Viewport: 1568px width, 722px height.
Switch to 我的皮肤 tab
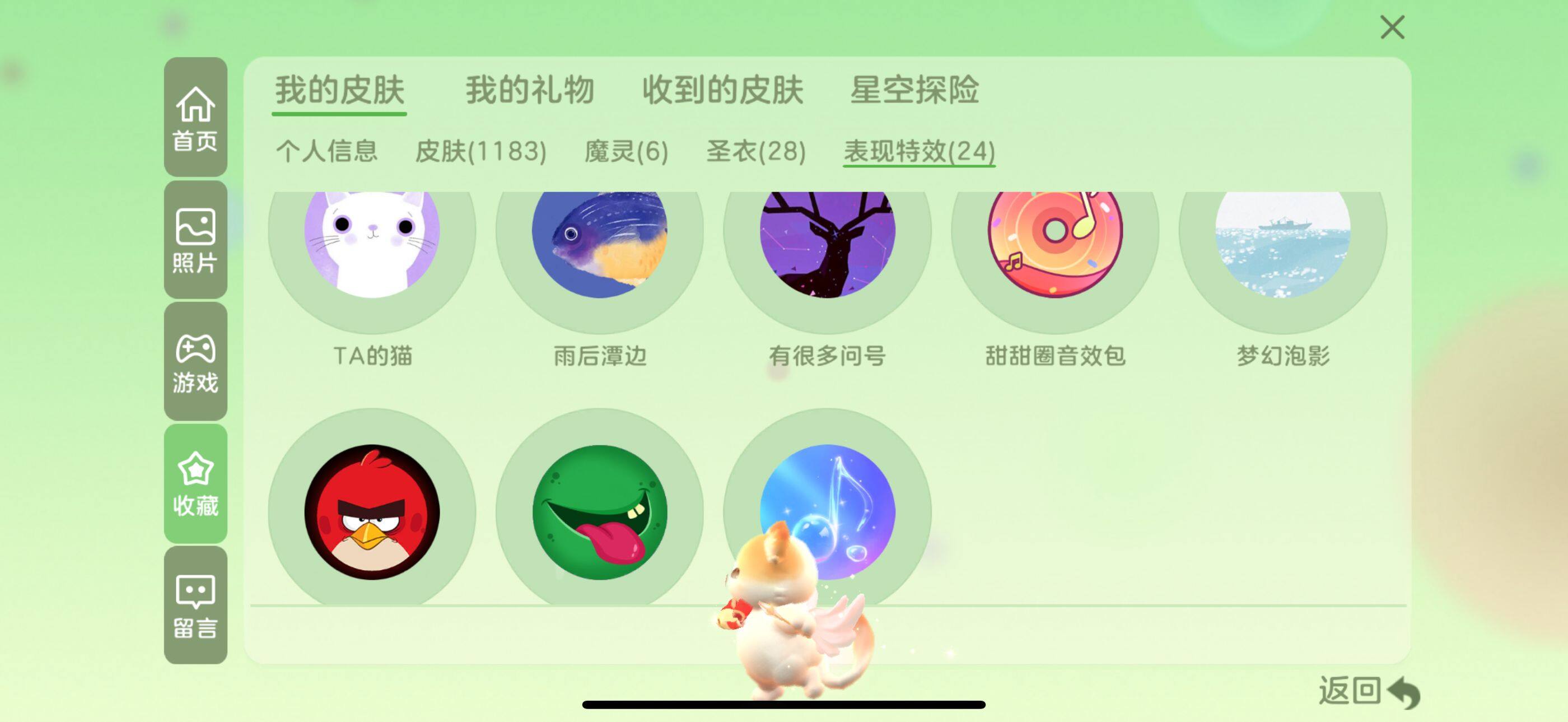coord(339,90)
